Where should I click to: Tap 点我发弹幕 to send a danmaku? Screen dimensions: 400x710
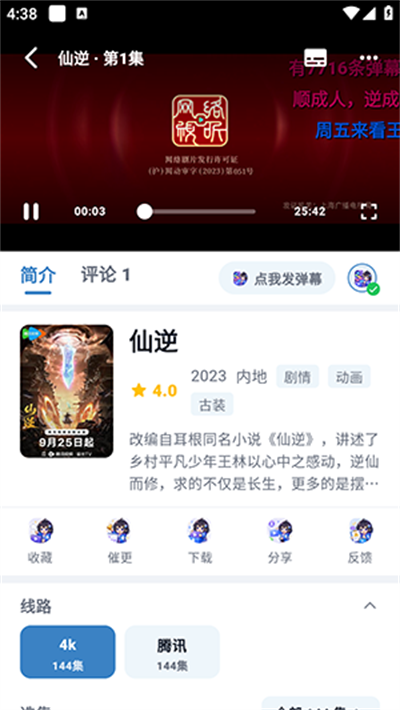[277, 278]
